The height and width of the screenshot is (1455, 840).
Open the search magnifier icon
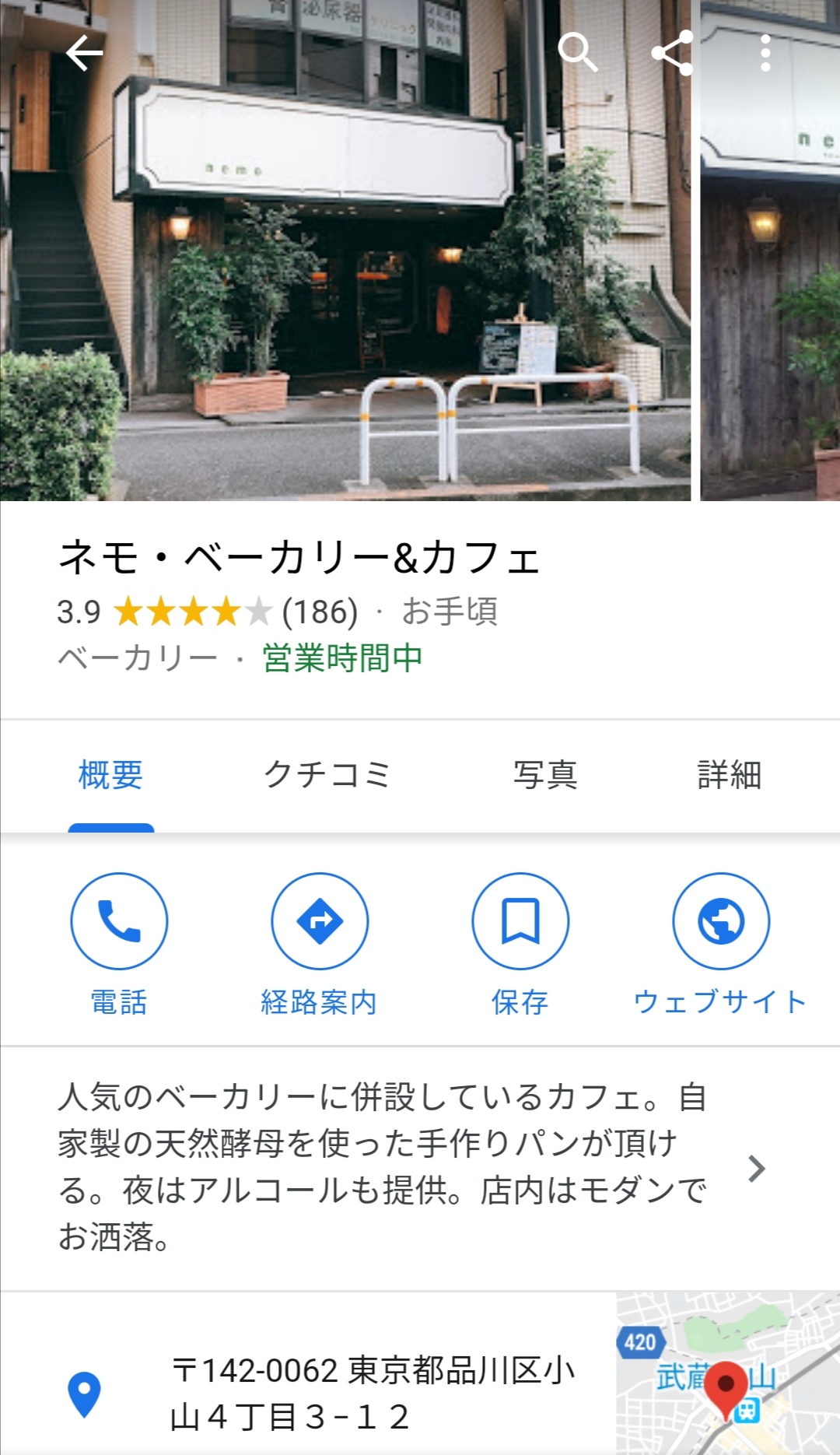577,53
